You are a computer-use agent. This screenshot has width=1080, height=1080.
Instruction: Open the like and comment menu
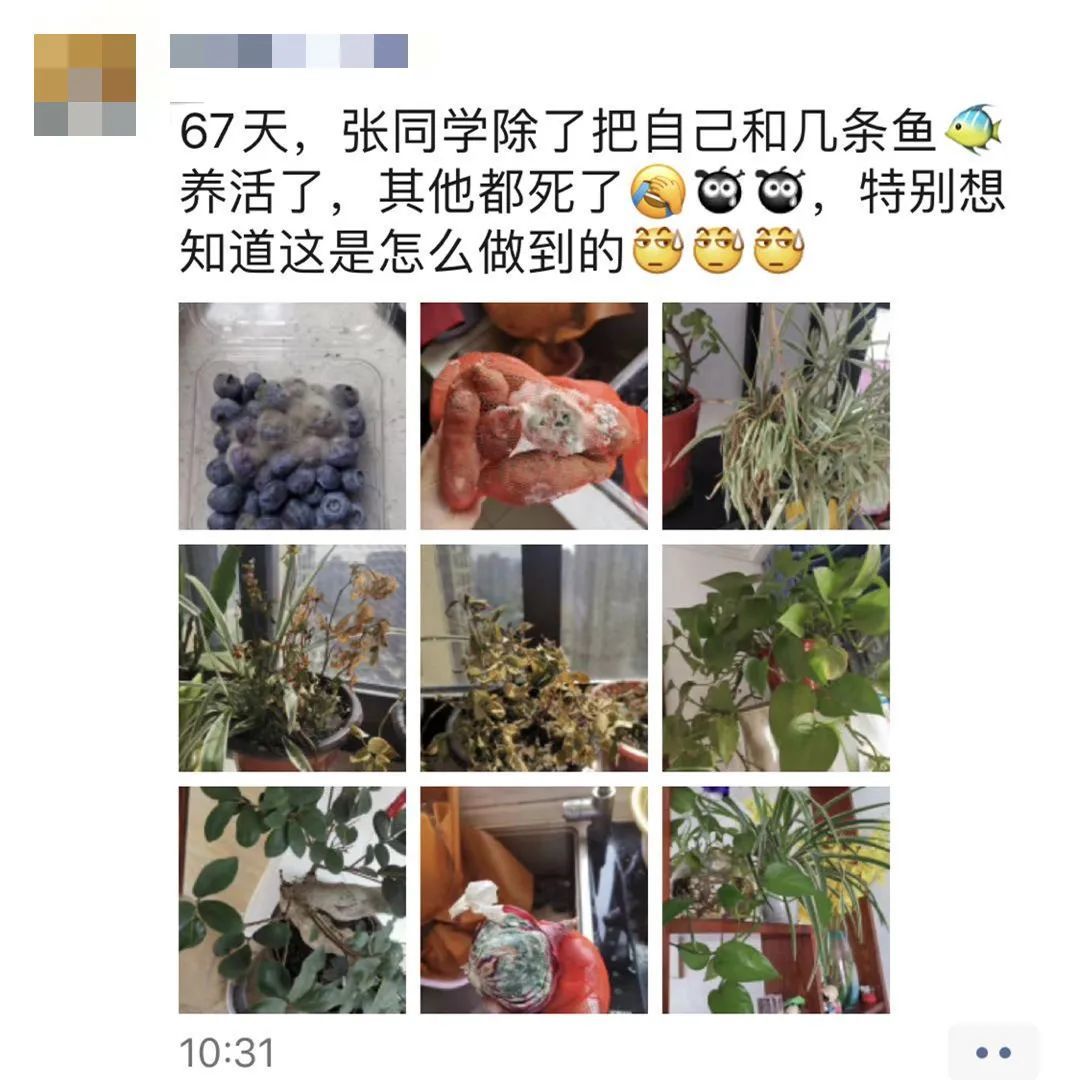coord(992,1052)
